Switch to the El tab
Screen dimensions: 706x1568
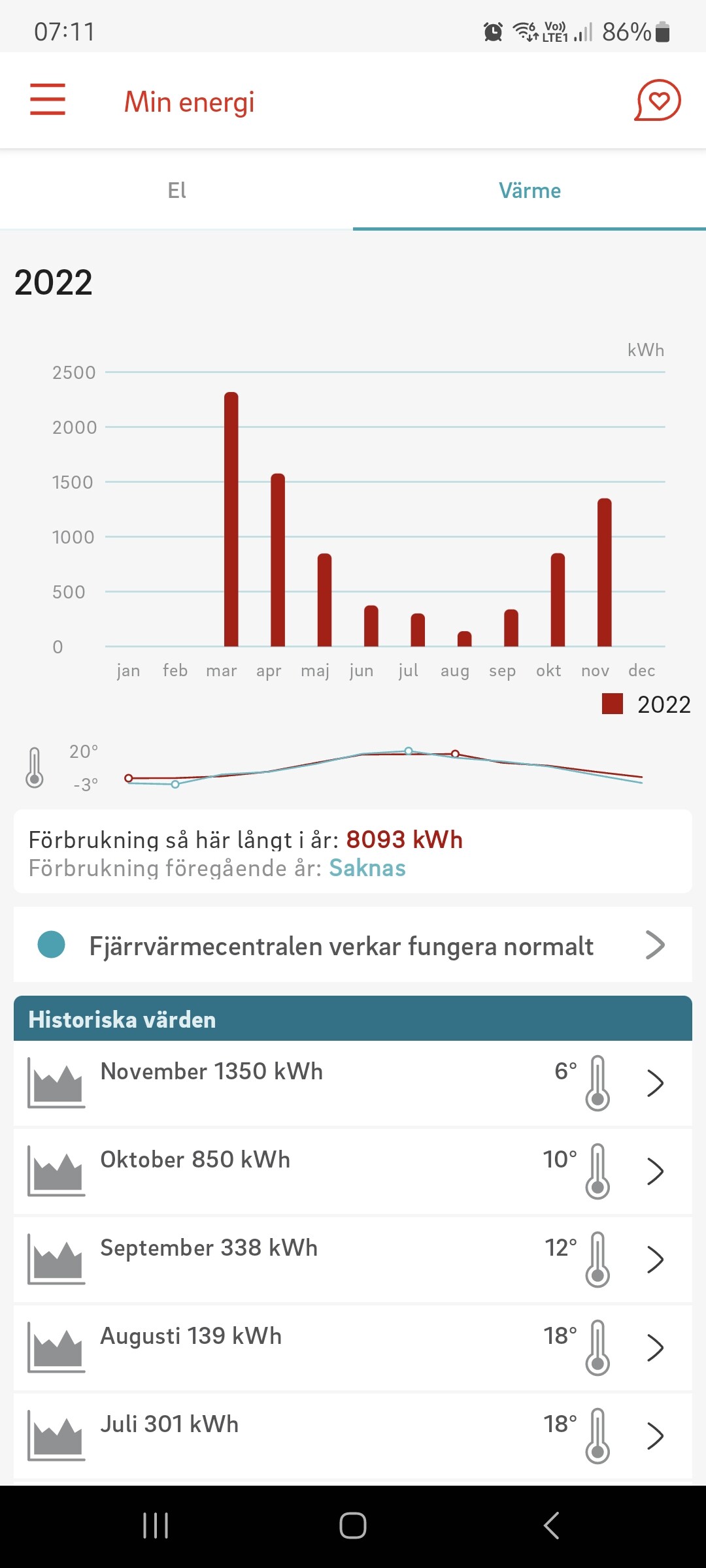[x=176, y=190]
